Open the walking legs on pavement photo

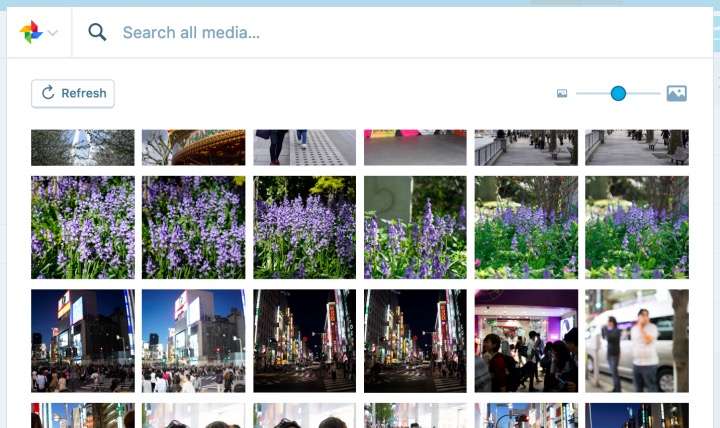304,147
